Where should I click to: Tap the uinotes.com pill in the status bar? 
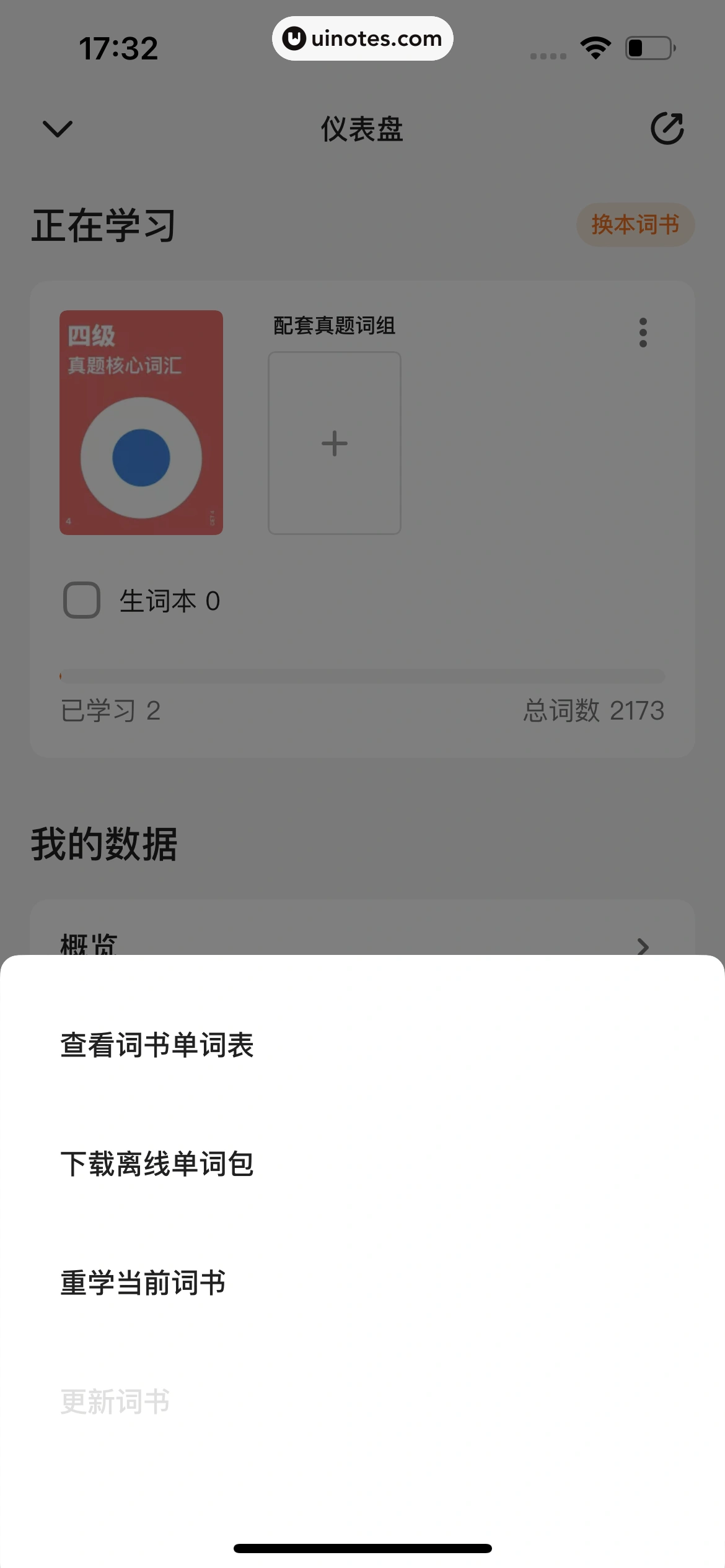coord(362,38)
